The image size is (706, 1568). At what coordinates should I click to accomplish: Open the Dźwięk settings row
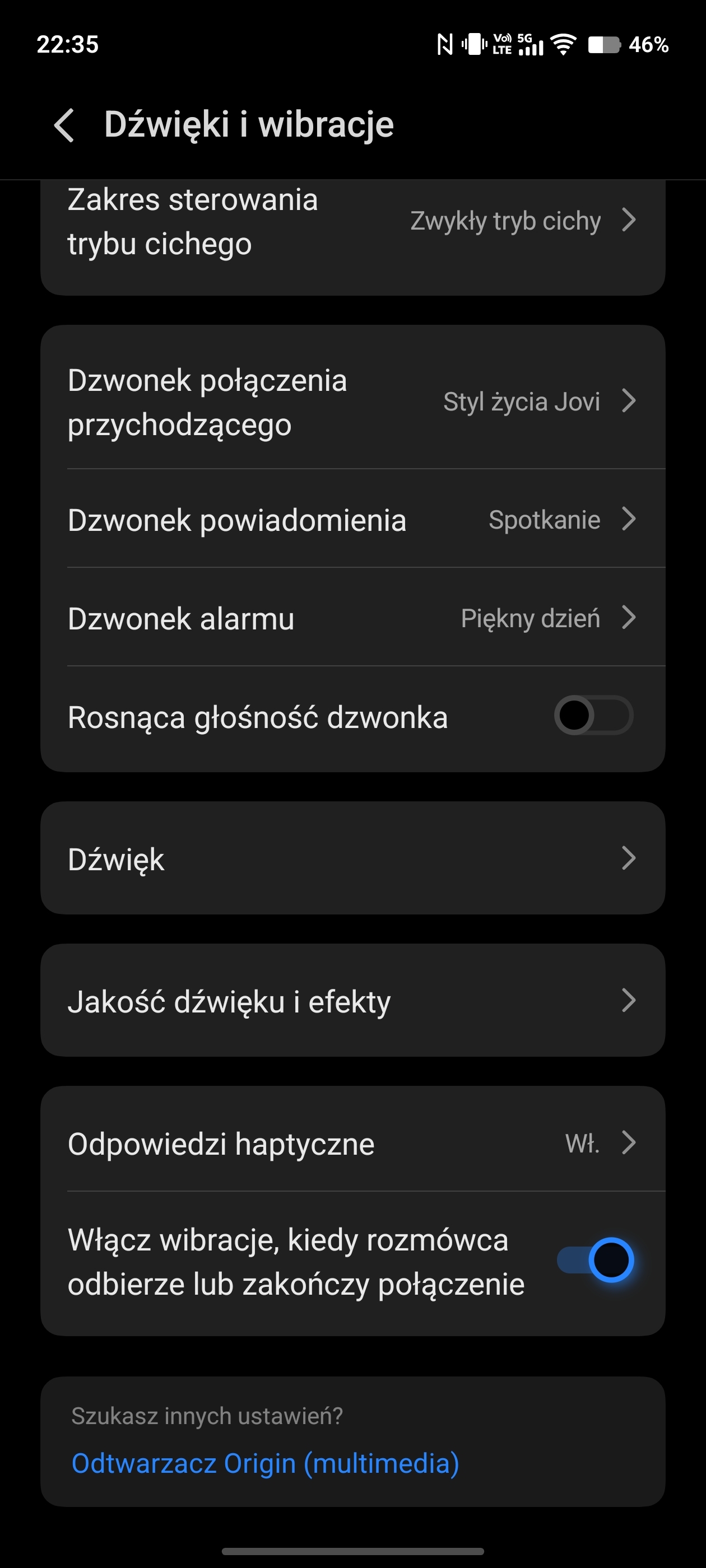pos(352,858)
